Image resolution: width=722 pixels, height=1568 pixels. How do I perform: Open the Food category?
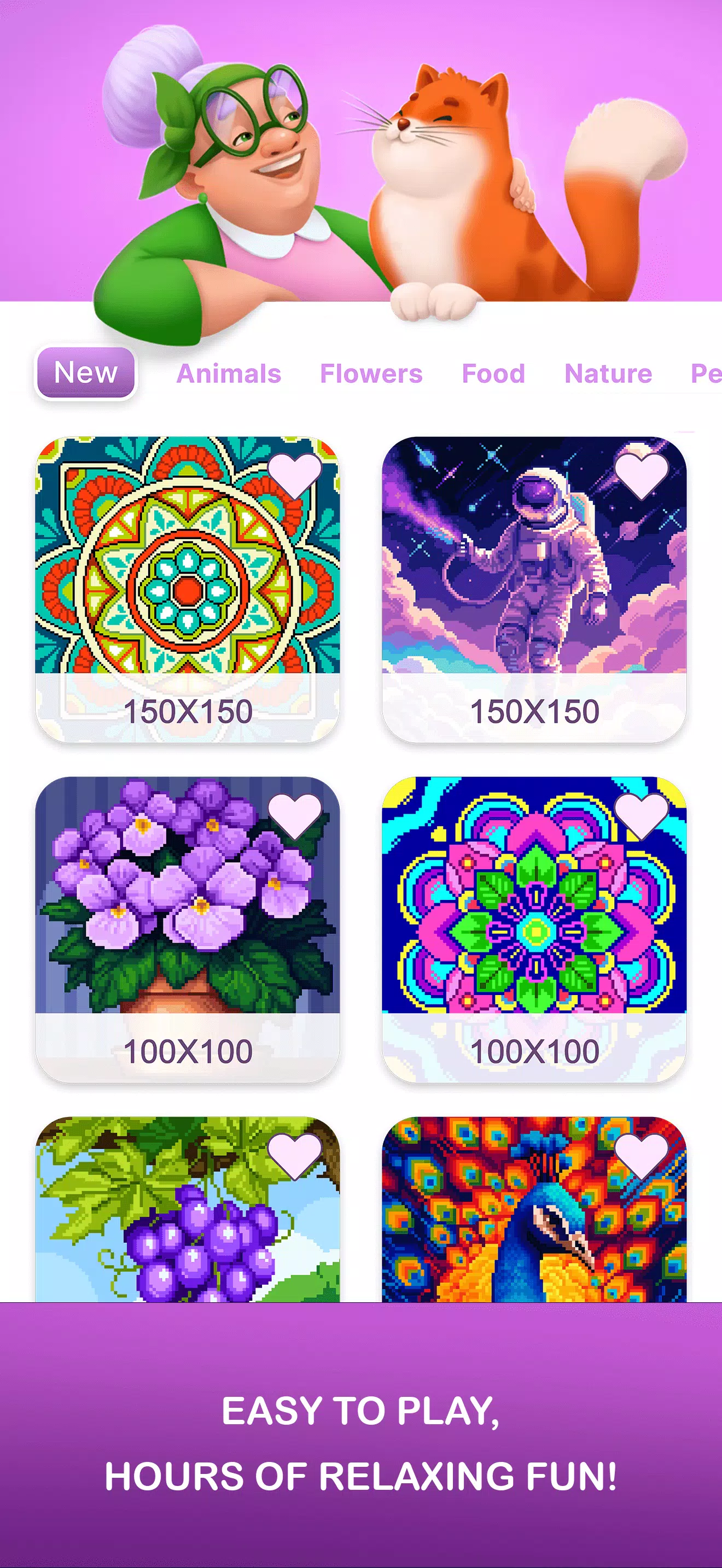pos(493,374)
